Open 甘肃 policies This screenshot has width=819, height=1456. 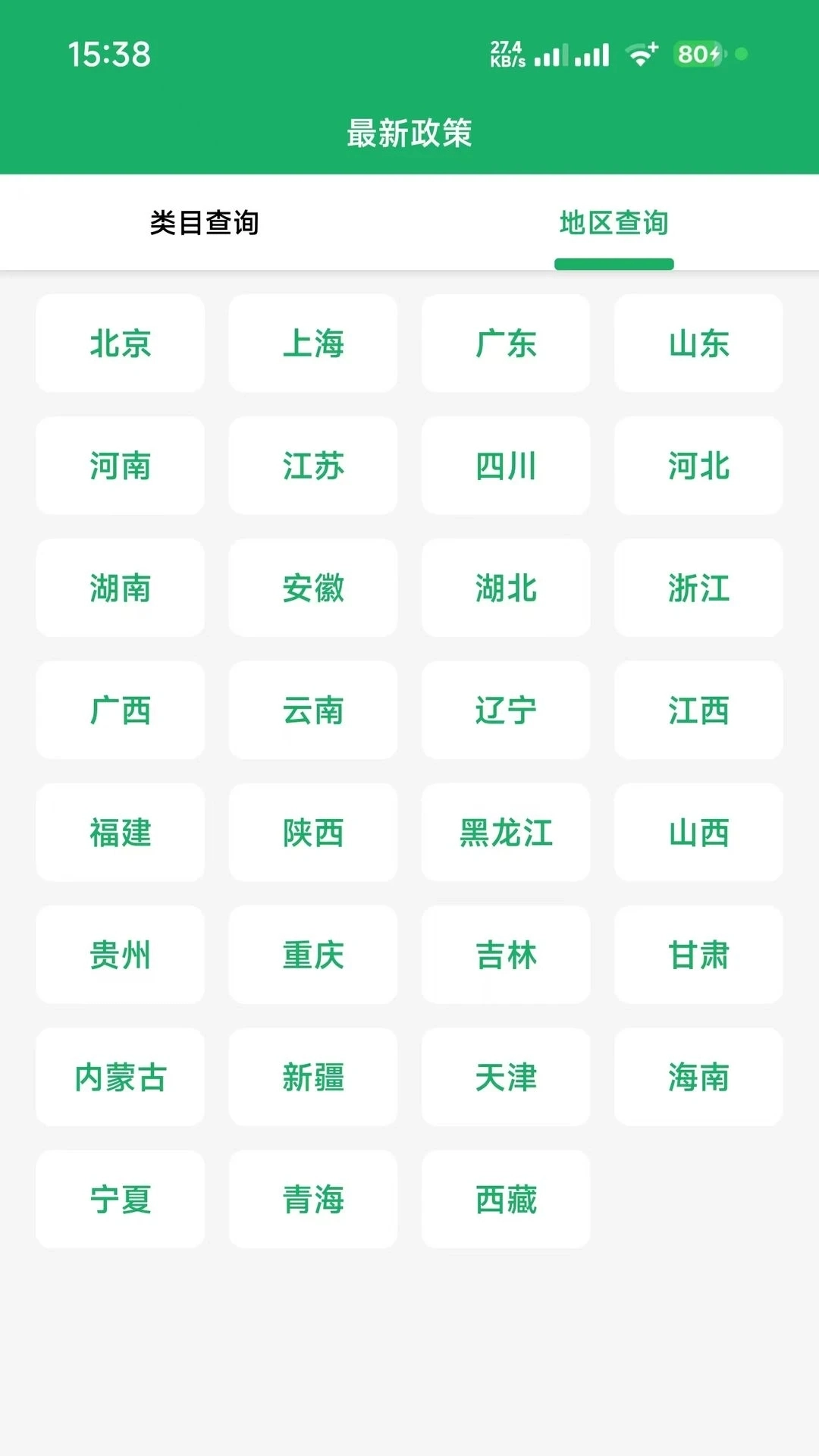pos(698,954)
